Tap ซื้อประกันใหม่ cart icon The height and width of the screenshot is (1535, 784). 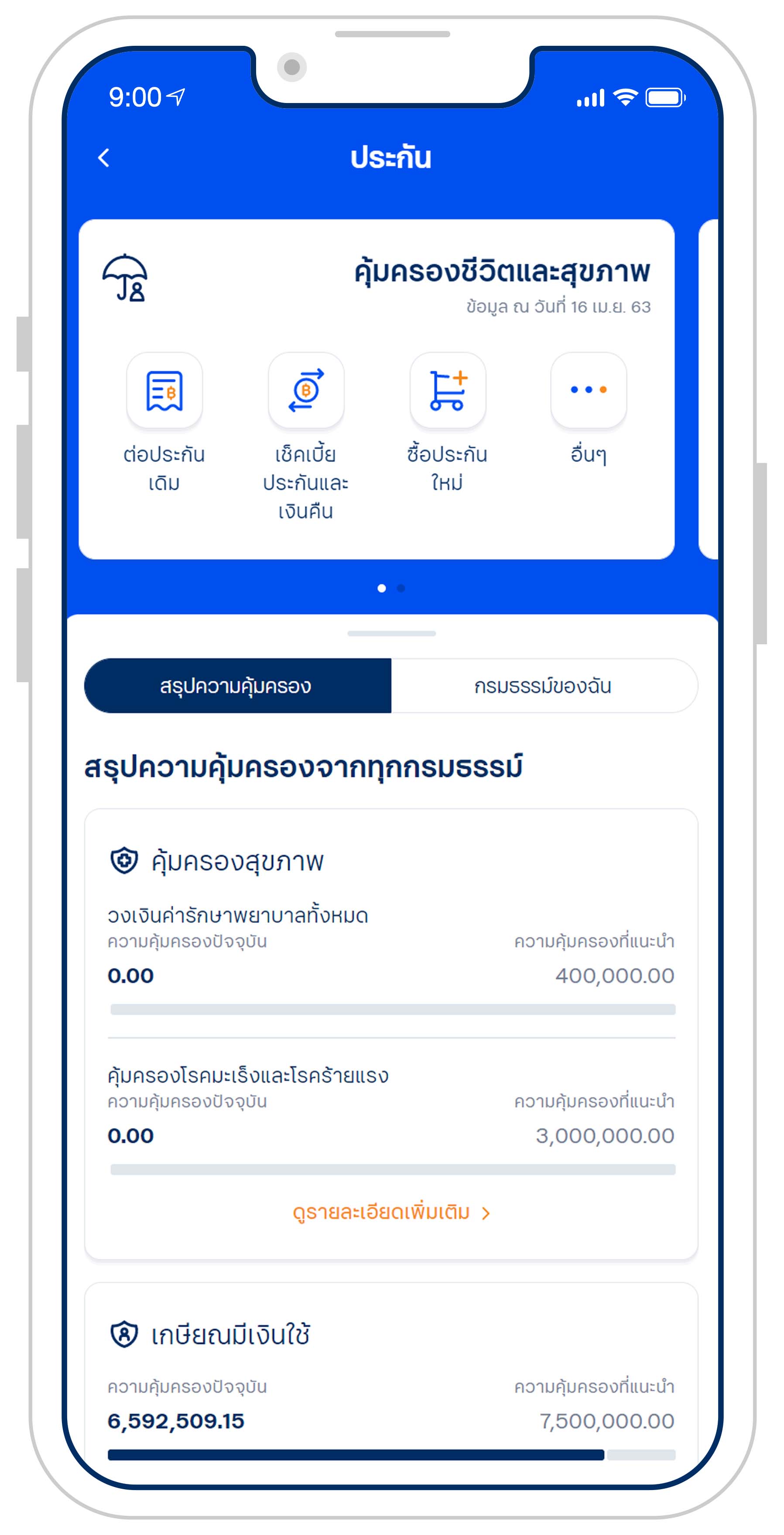(447, 391)
